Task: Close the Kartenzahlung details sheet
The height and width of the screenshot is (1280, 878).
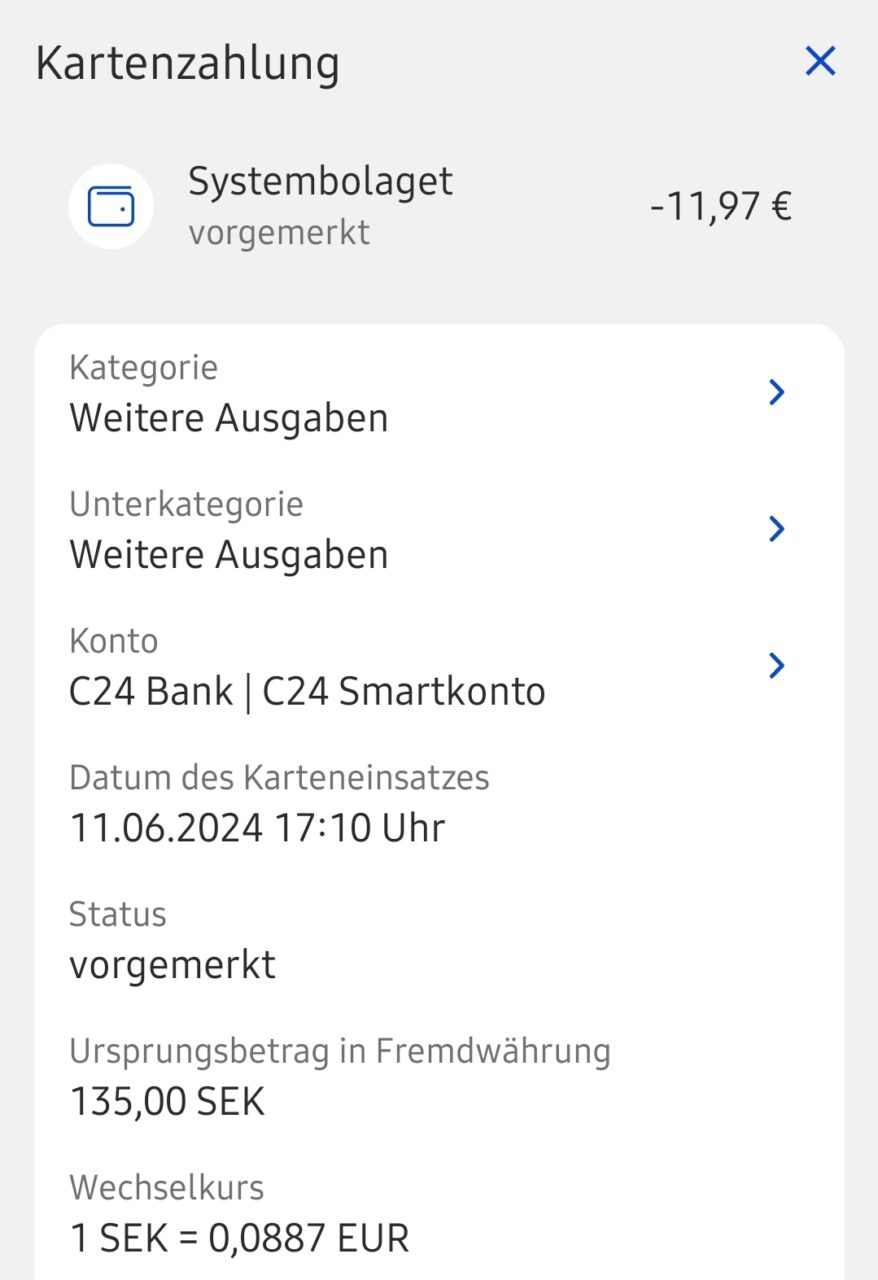Action: pos(820,62)
